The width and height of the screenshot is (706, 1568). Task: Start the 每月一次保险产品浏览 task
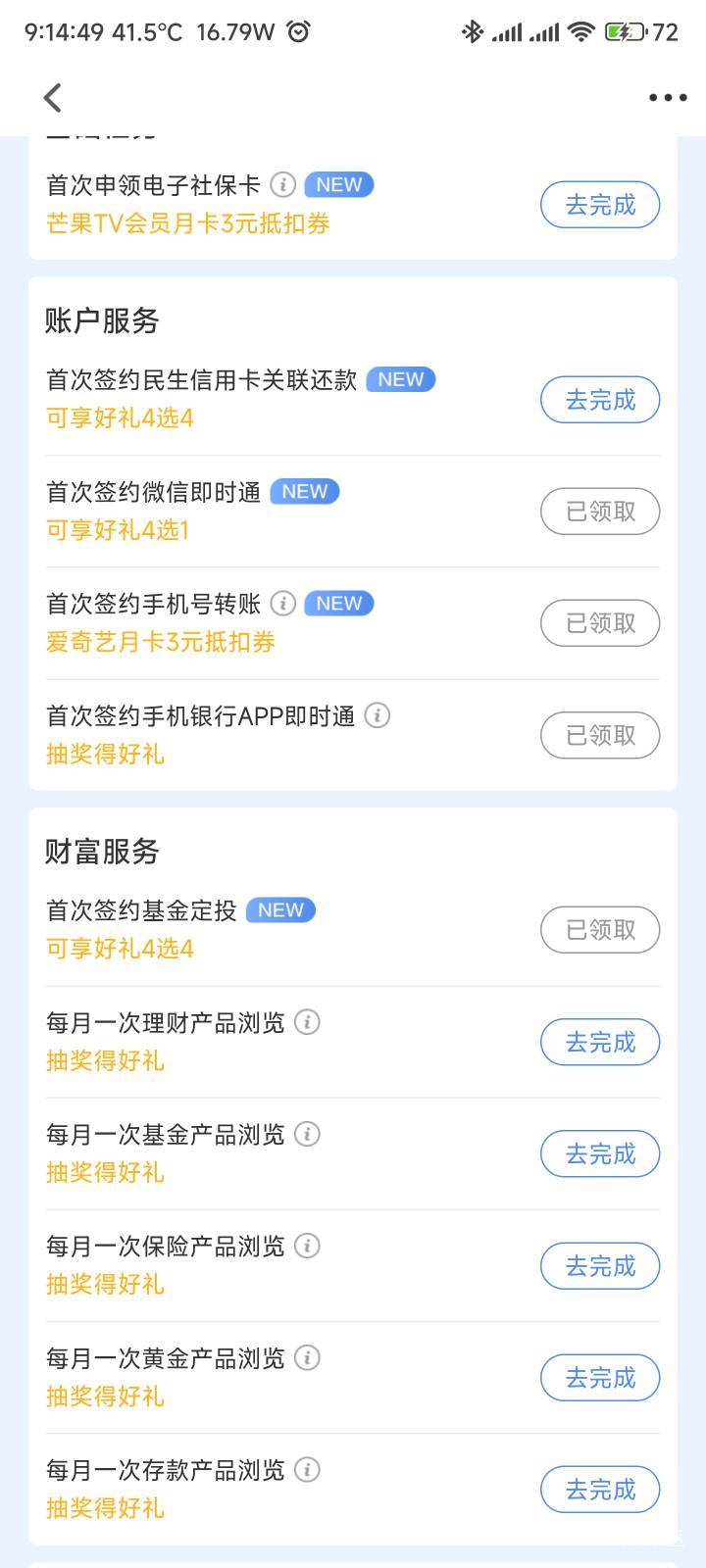(600, 1266)
